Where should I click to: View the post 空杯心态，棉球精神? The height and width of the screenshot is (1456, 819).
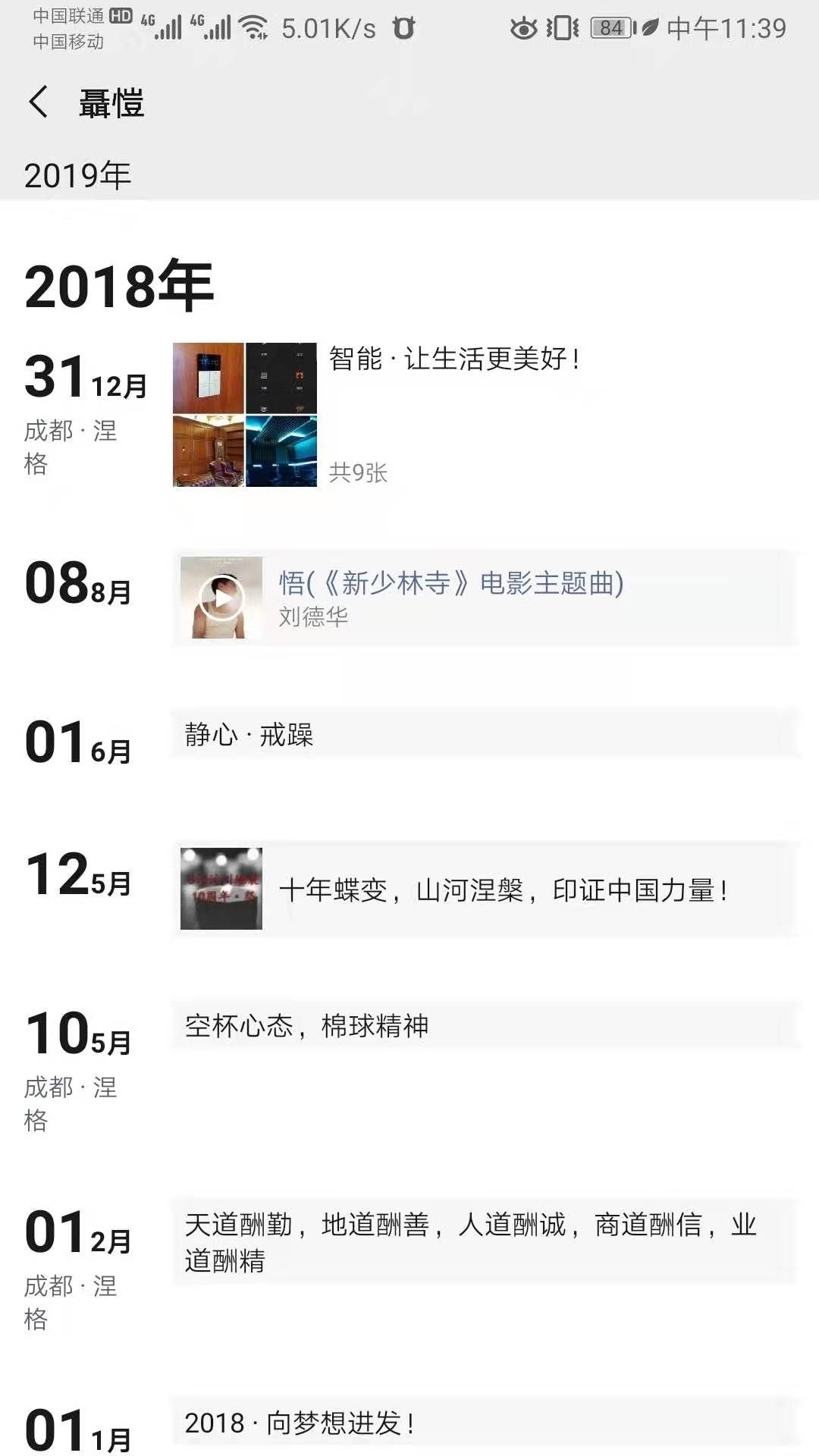485,1025
